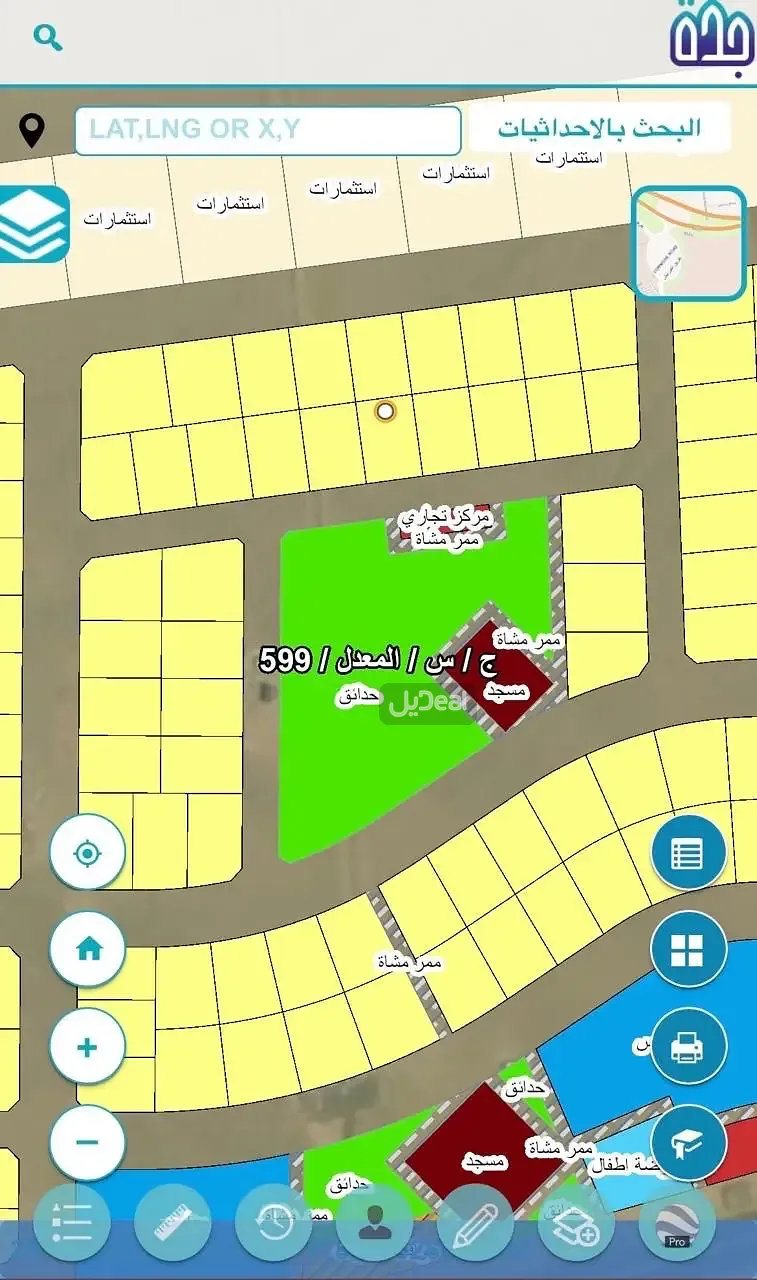
Task: Open the four-square grid button
Action: (688, 949)
